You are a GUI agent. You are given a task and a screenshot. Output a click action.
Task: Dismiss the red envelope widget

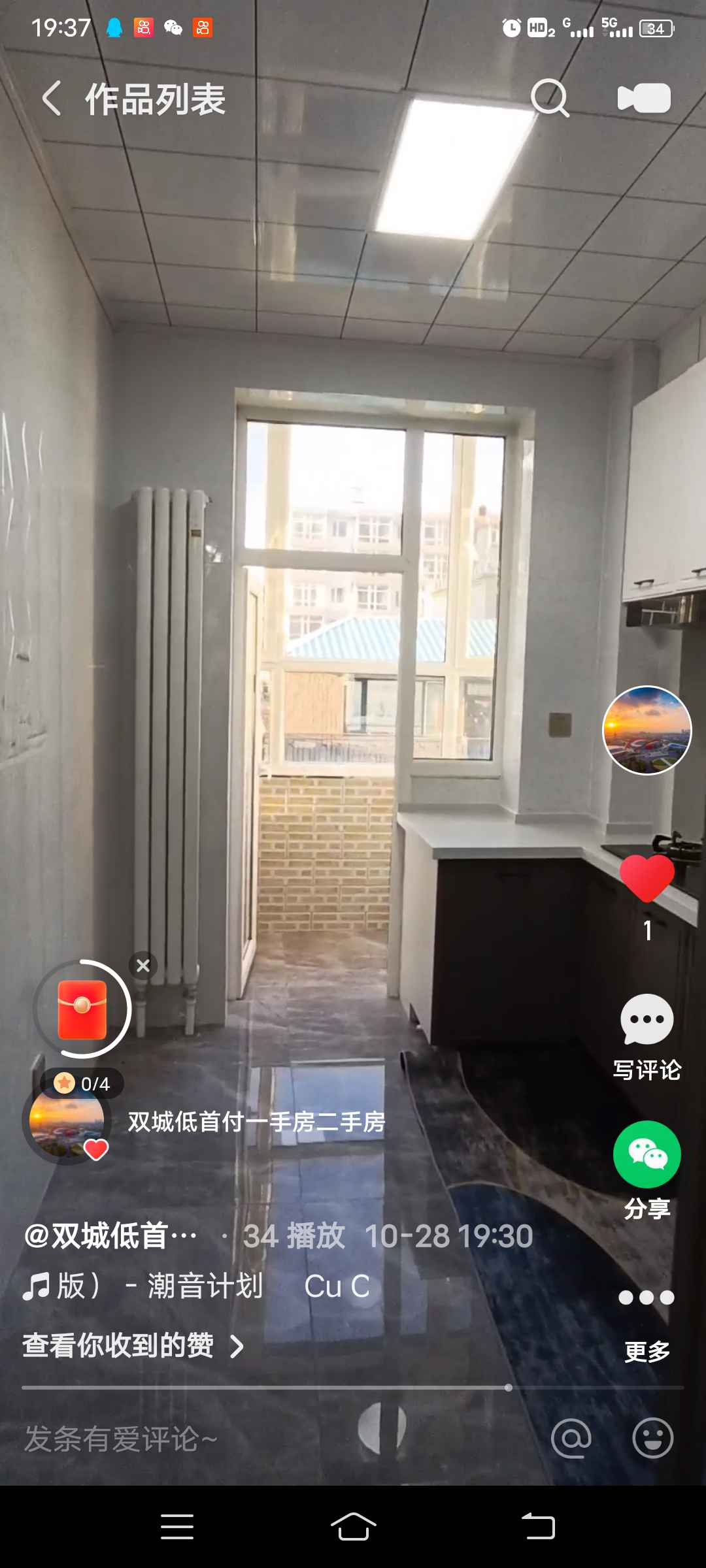click(x=143, y=966)
